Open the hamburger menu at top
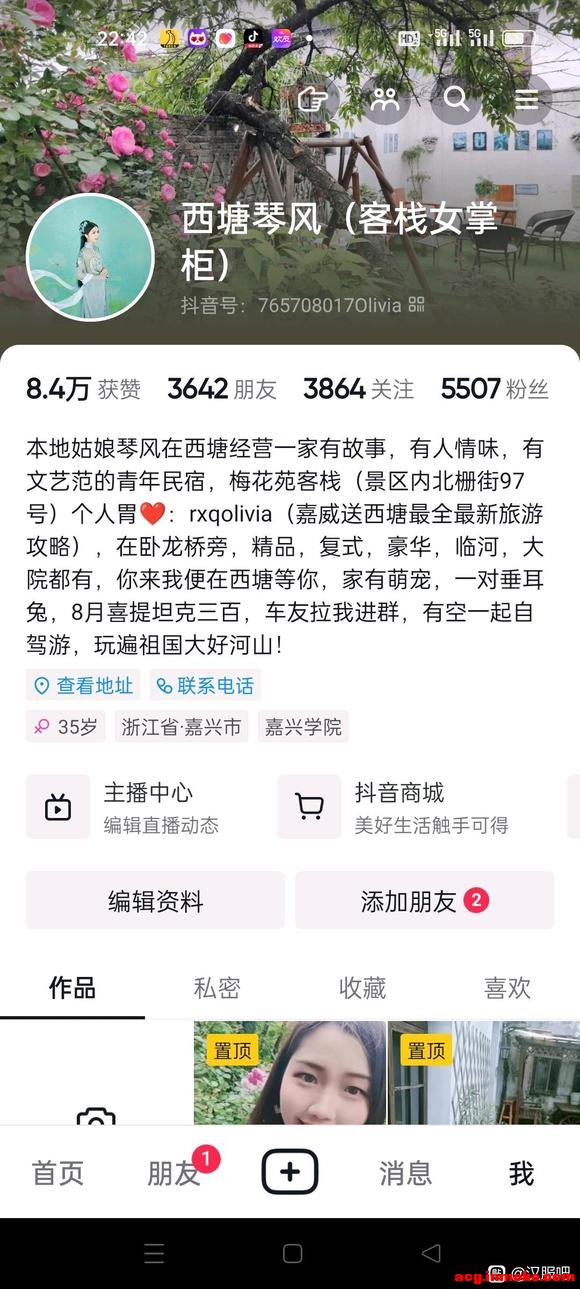Screen dimensions: 580x1289 tap(527, 99)
